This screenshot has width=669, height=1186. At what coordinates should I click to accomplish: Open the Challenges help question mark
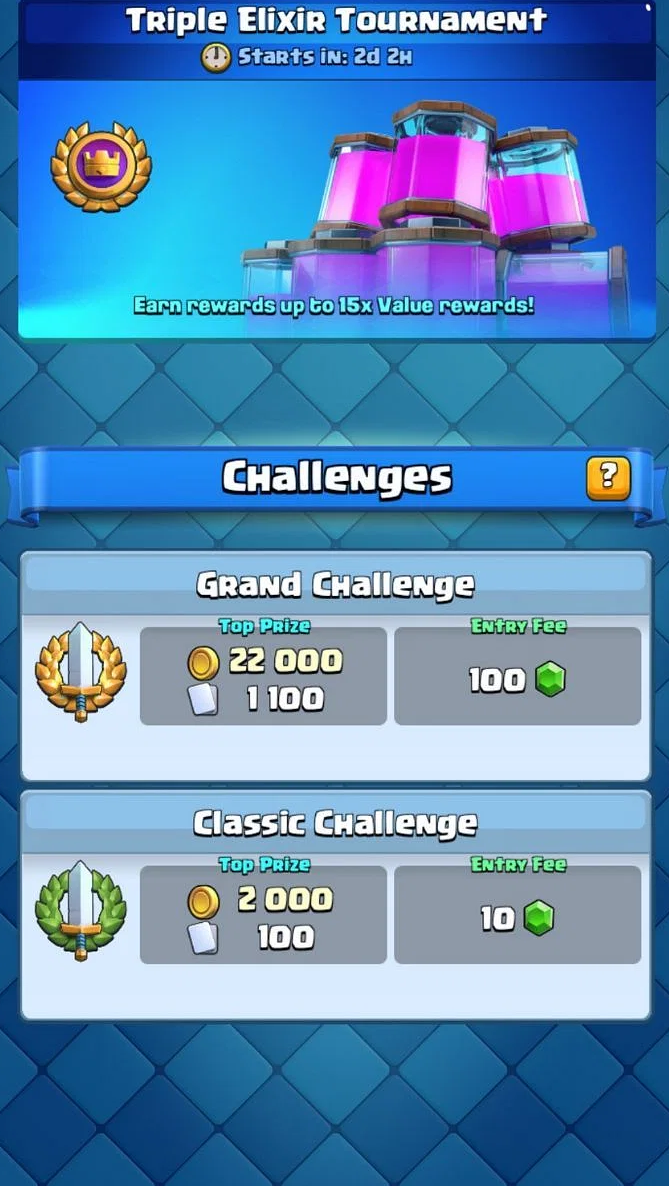coord(608,478)
